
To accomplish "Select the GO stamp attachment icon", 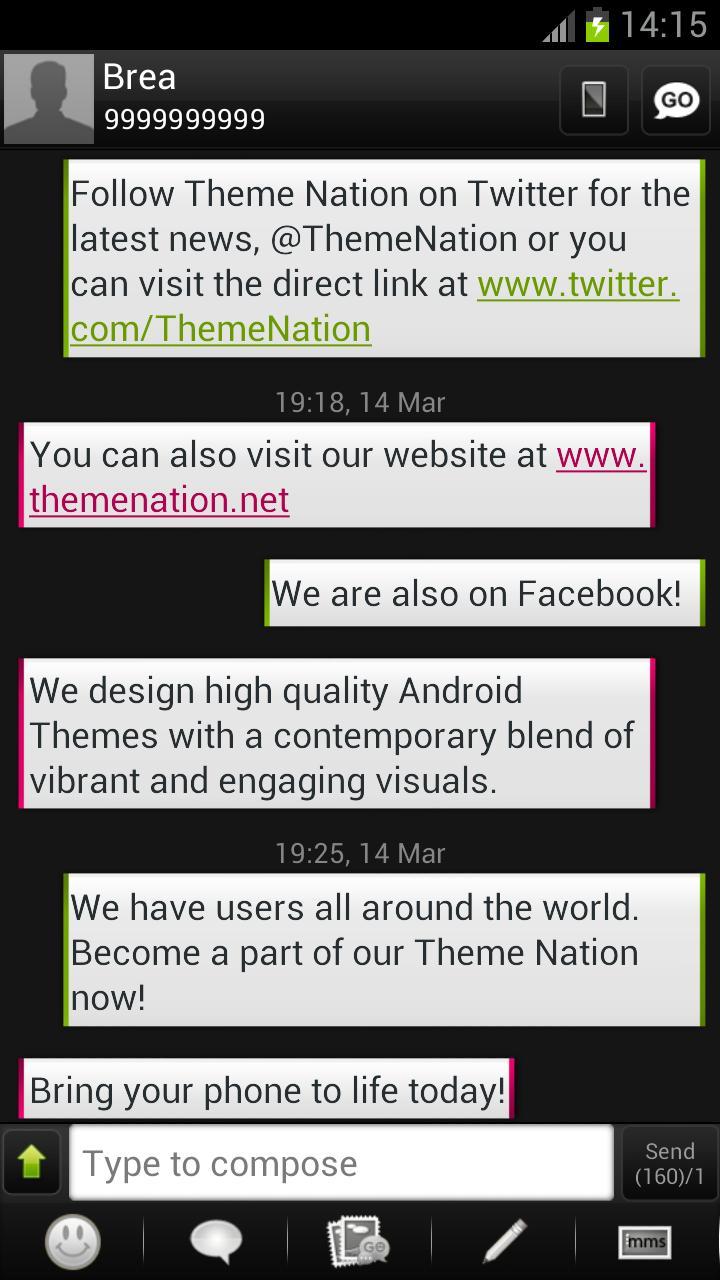I will pyautogui.click(x=360, y=1240).
